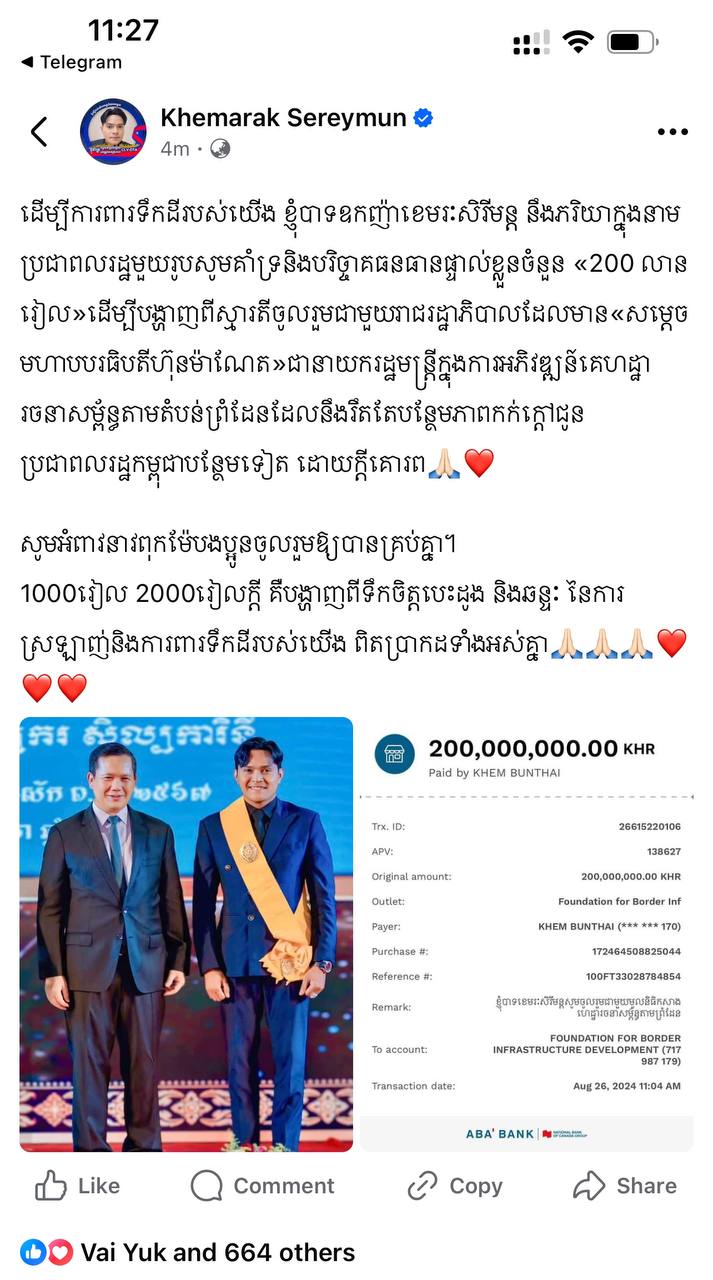
Task: Return to Telegram via status bar link
Action: (71, 62)
